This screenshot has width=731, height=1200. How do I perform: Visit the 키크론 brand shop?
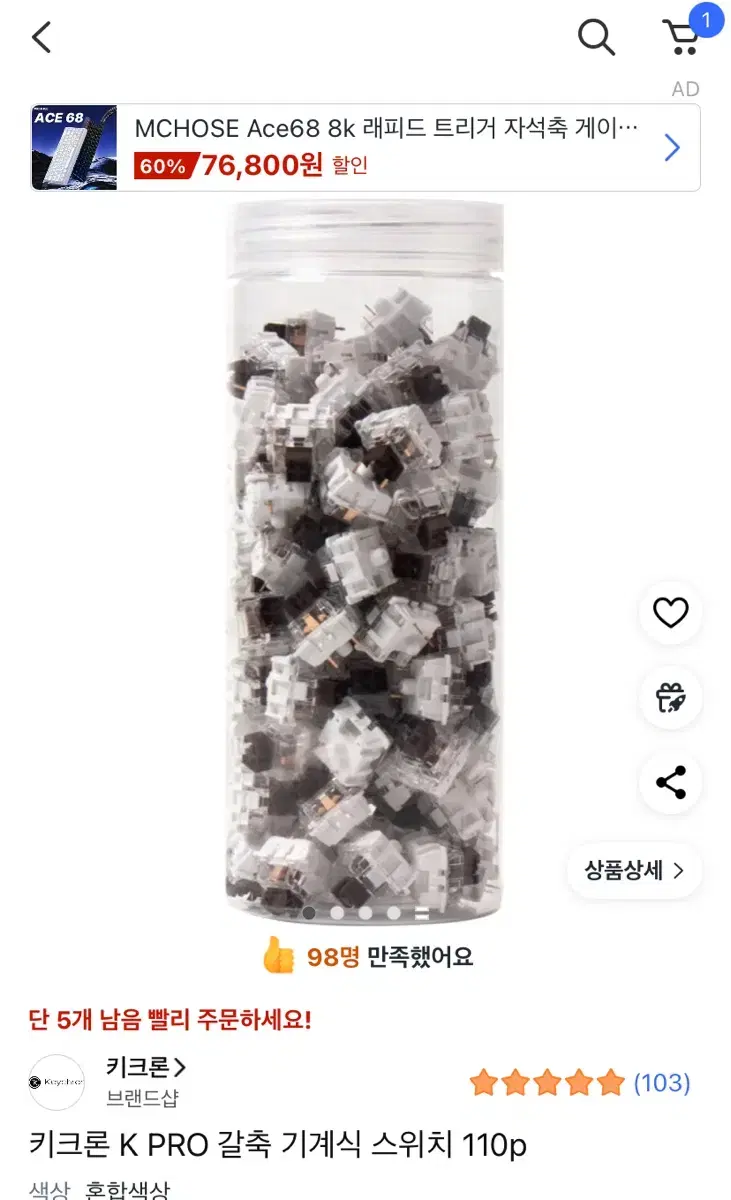145,1068
